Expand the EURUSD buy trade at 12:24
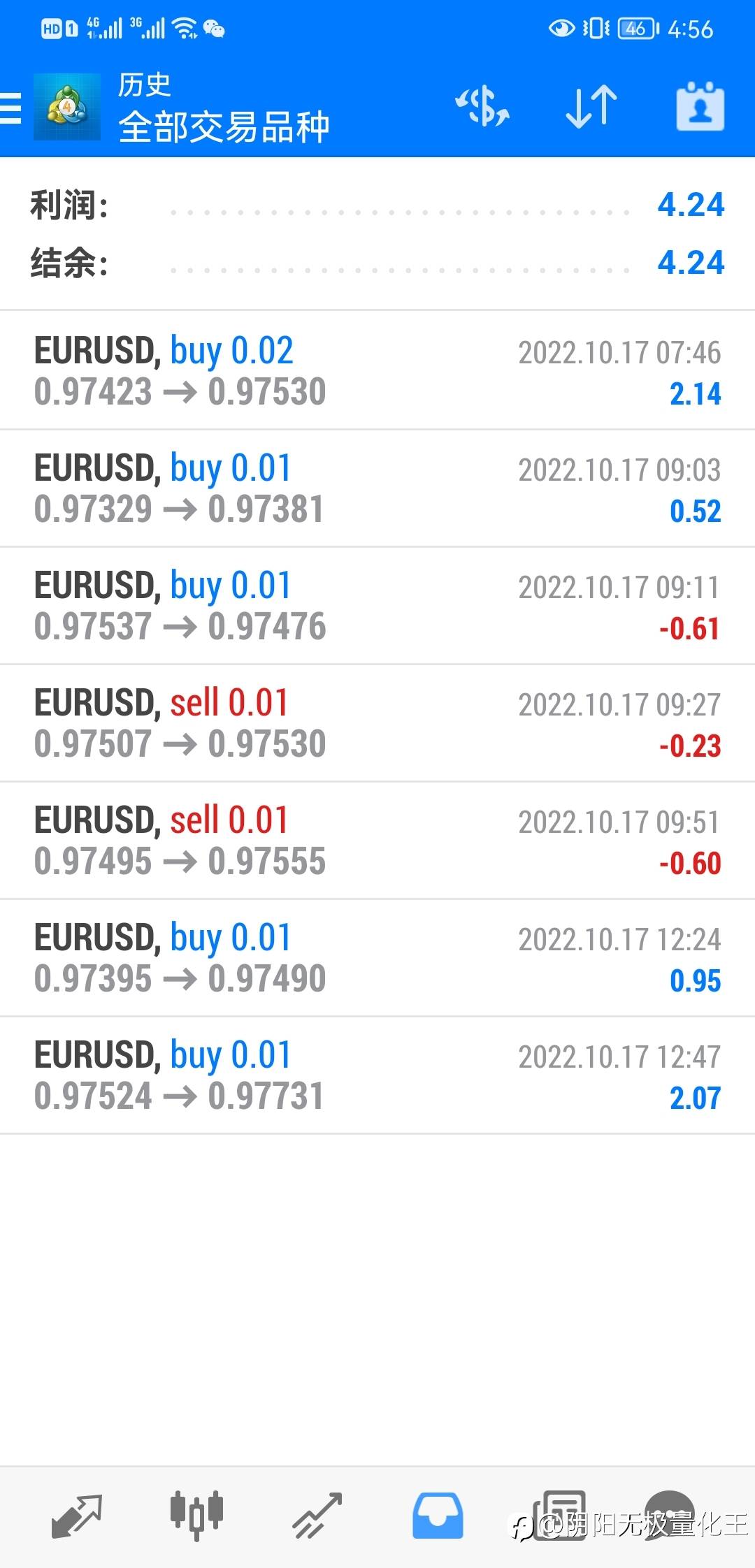 pos(377,958)
